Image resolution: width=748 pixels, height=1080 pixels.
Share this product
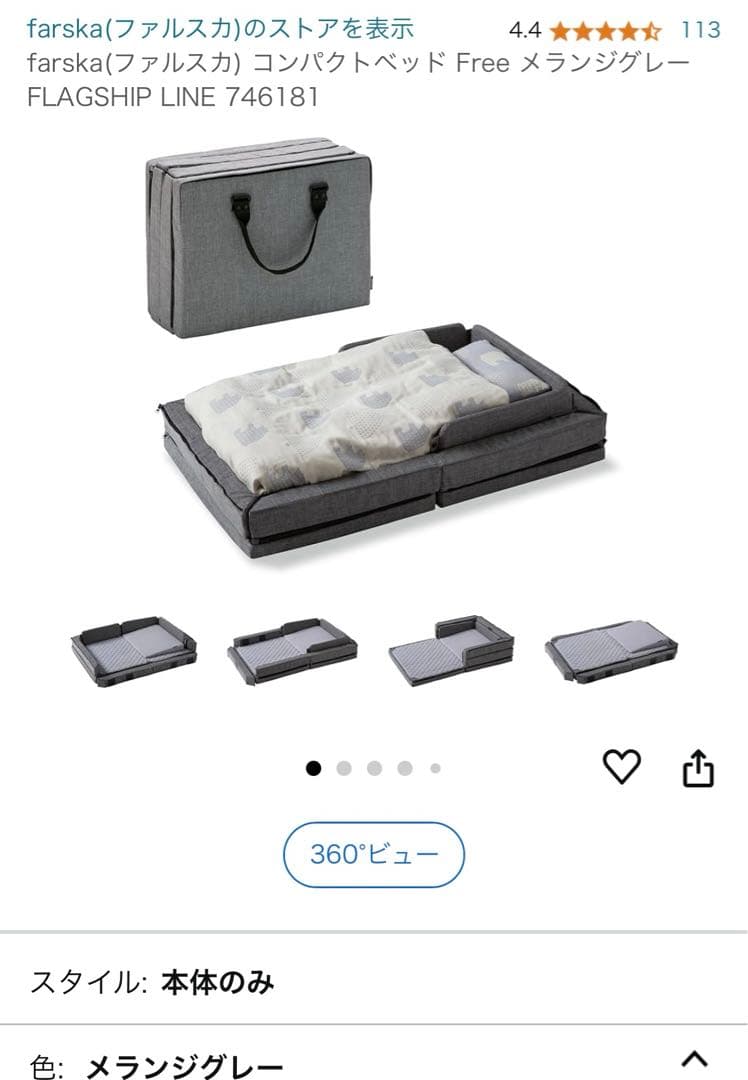point(698,768)
